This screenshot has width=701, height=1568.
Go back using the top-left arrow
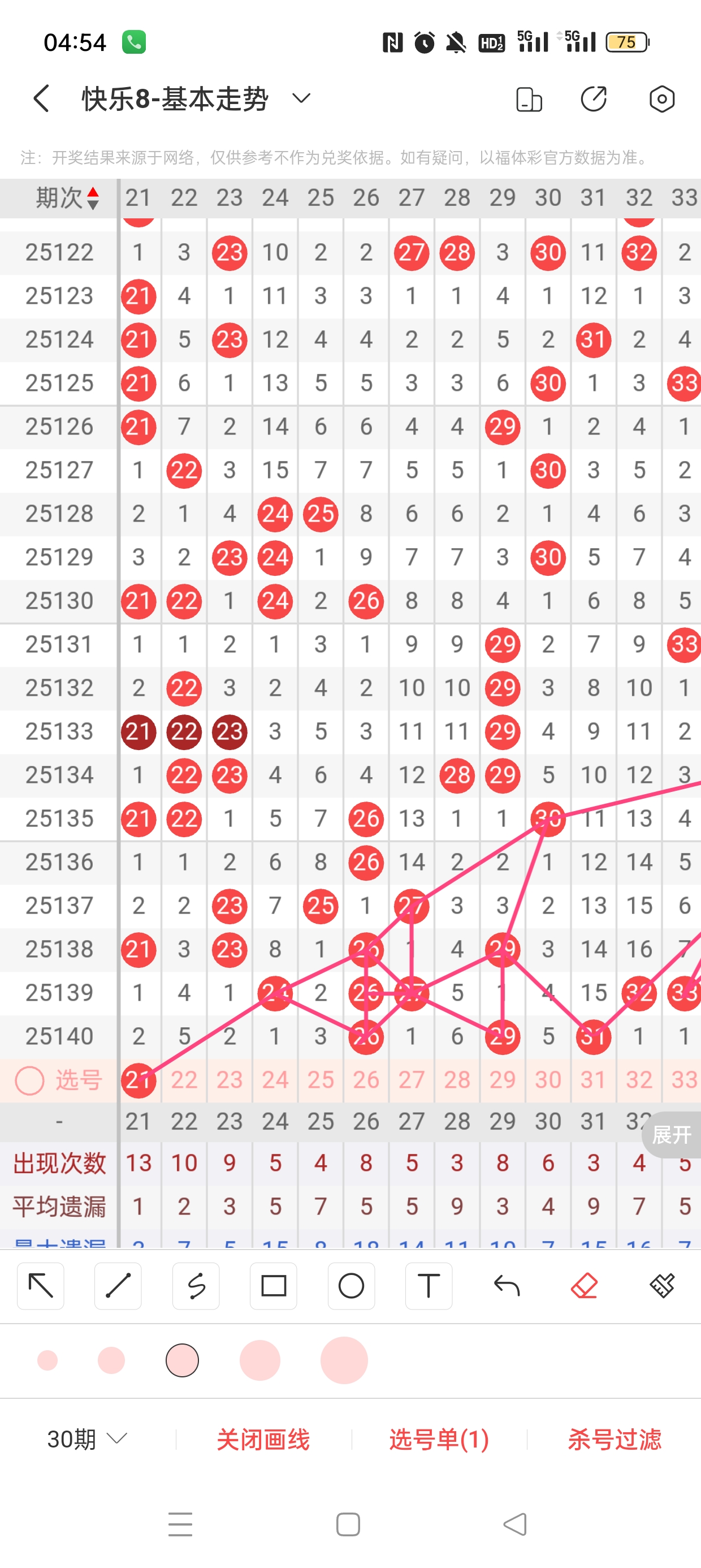[41, 98]
